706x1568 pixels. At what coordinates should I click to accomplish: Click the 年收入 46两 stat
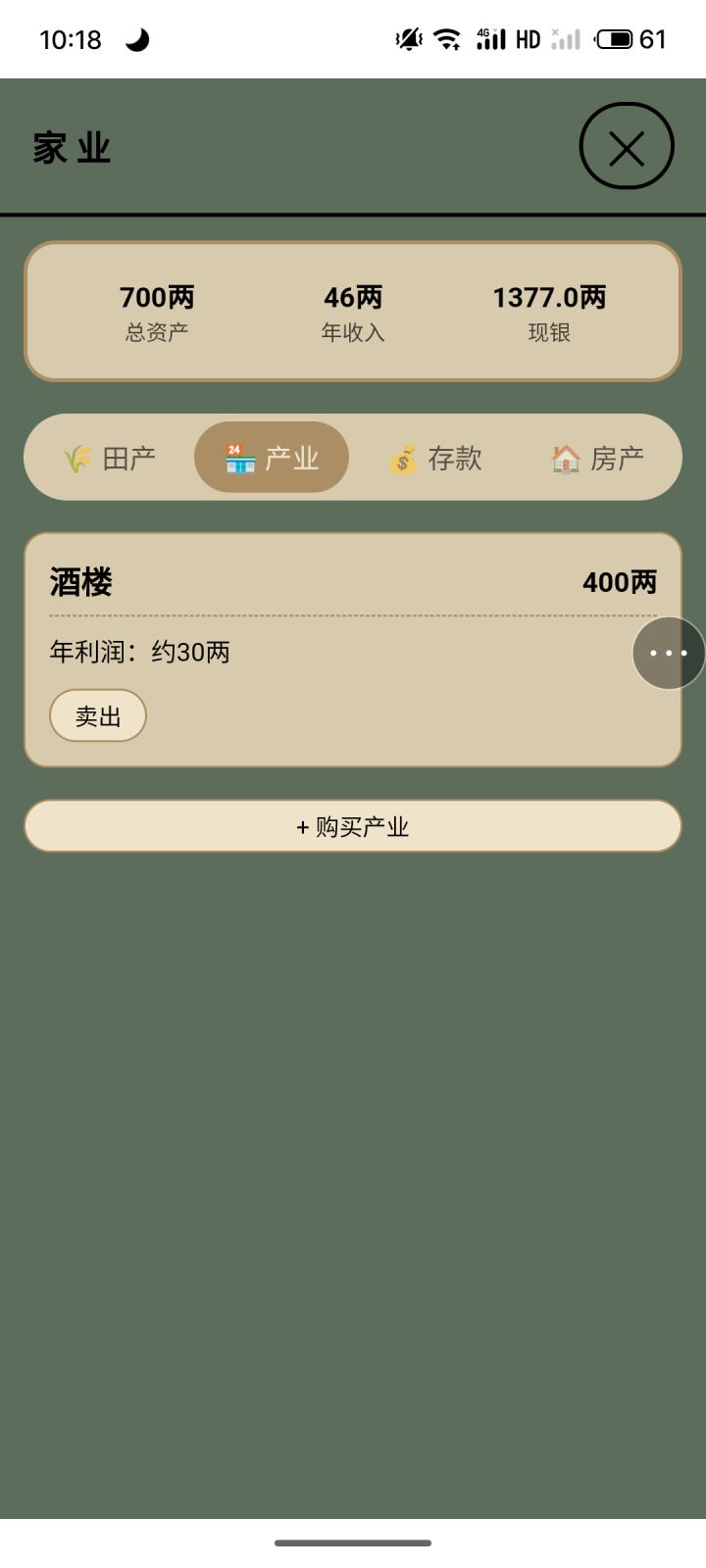pyautogui.click(x=353, y=312)
